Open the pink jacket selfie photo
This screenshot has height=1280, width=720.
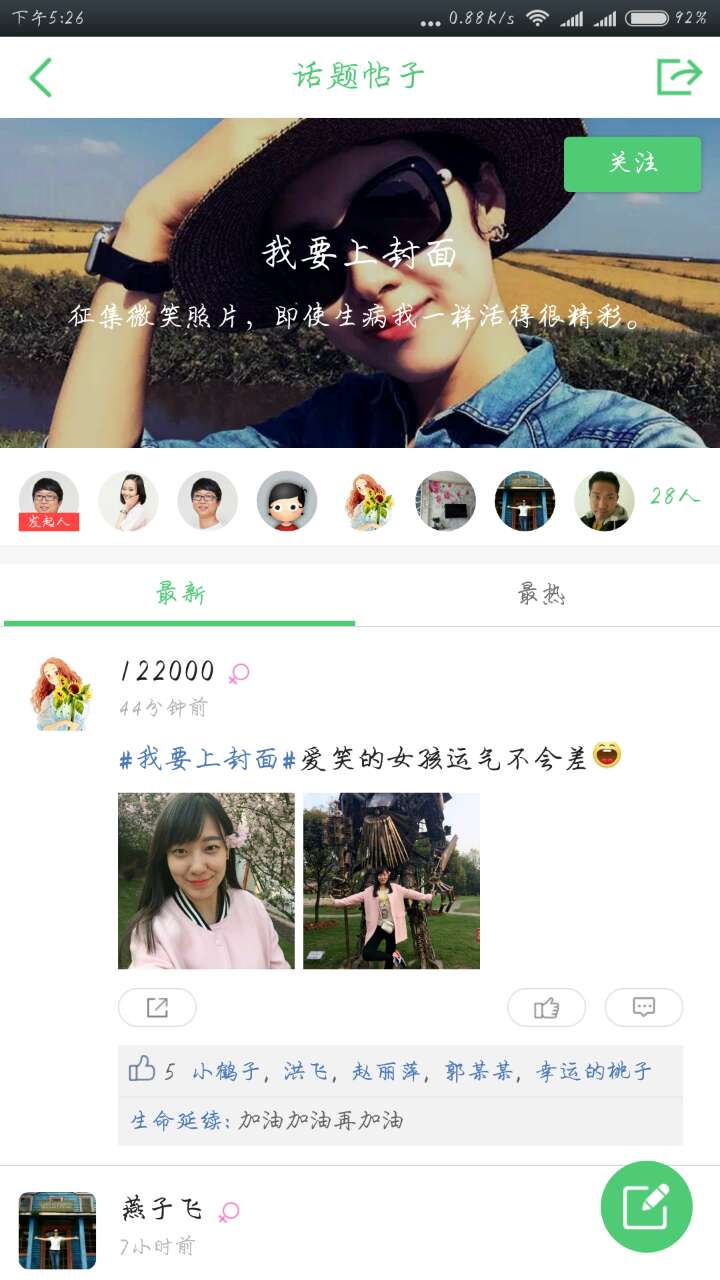206,881
